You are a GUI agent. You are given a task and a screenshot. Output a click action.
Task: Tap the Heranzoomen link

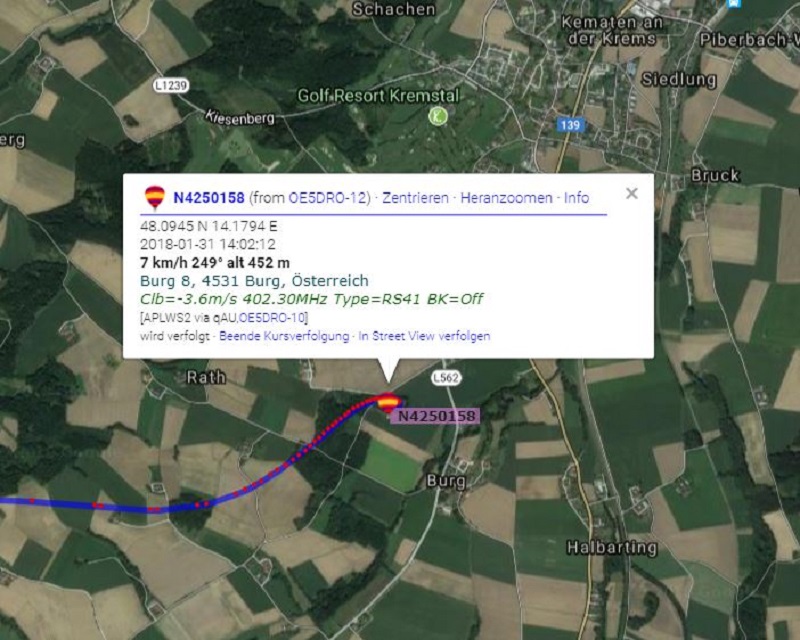pos(507,198)
